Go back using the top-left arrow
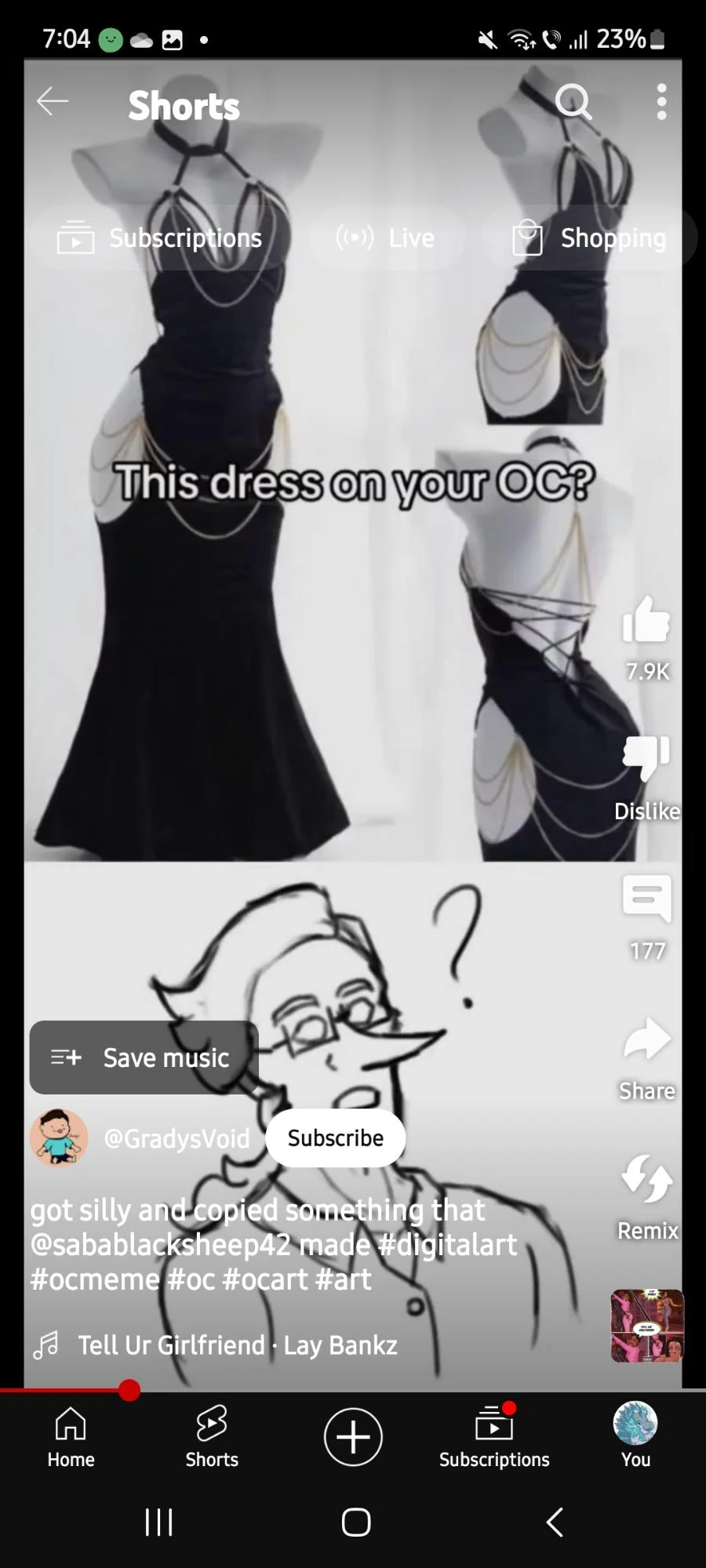The height and width of the screenshot is (1568, 706). coord(53,101)
